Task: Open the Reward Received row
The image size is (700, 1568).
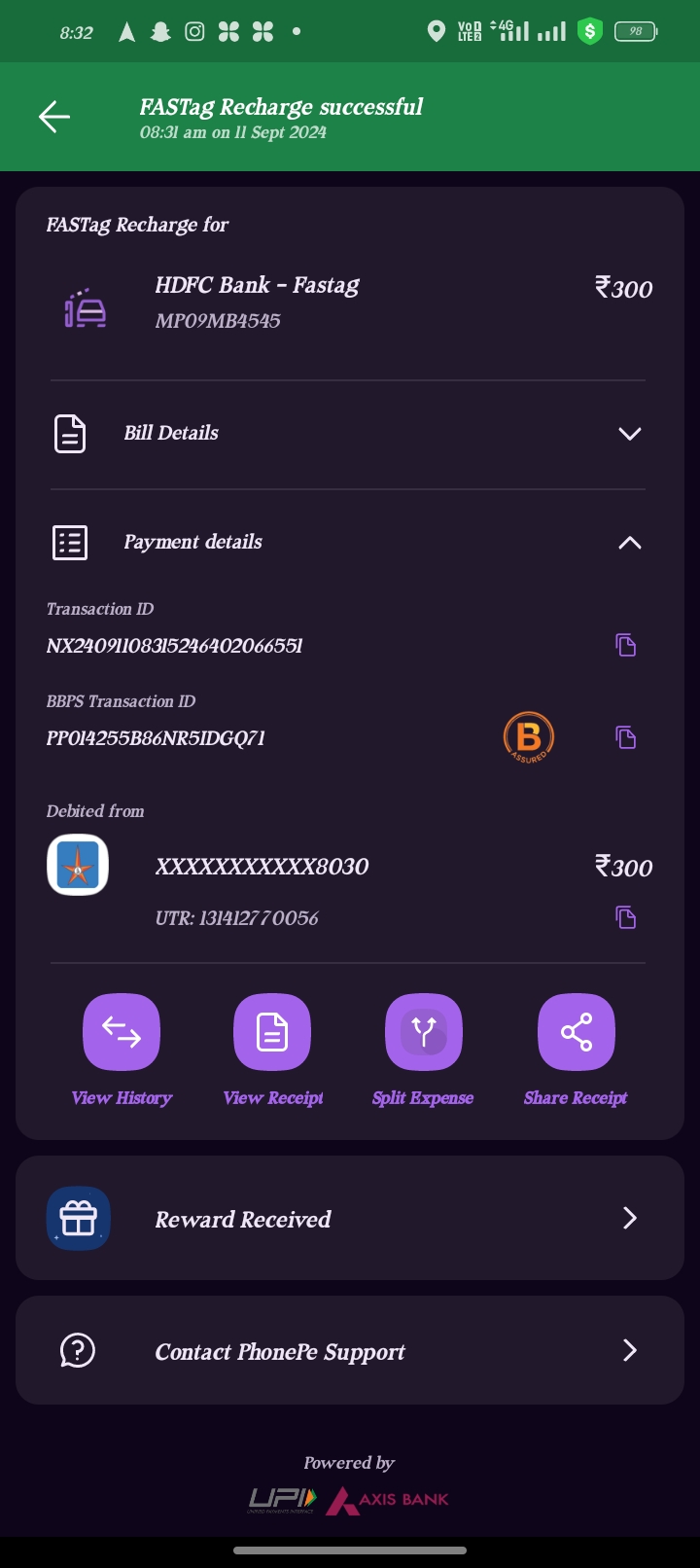Action: (x=350, y=1218)
